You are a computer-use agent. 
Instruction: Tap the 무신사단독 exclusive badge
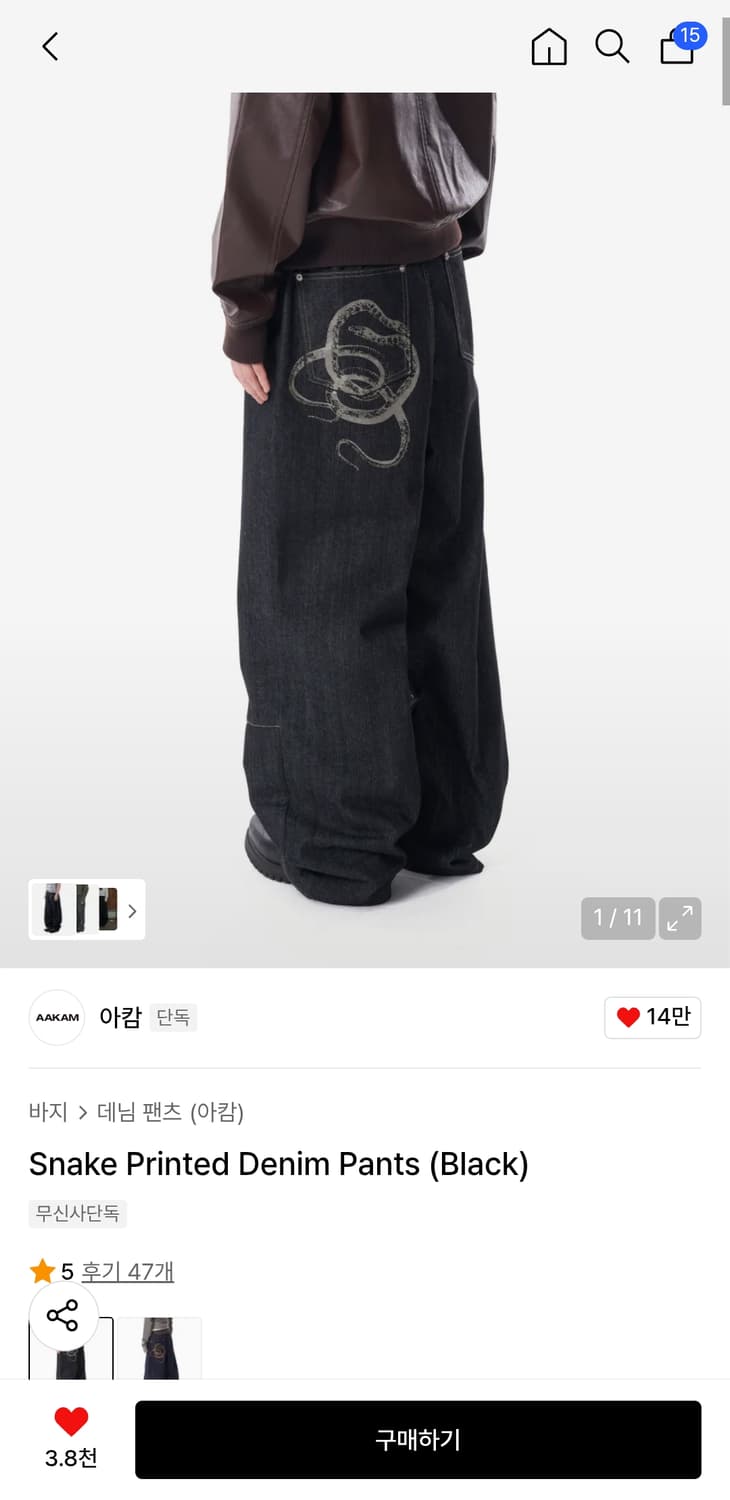(x=78, y=1213)
